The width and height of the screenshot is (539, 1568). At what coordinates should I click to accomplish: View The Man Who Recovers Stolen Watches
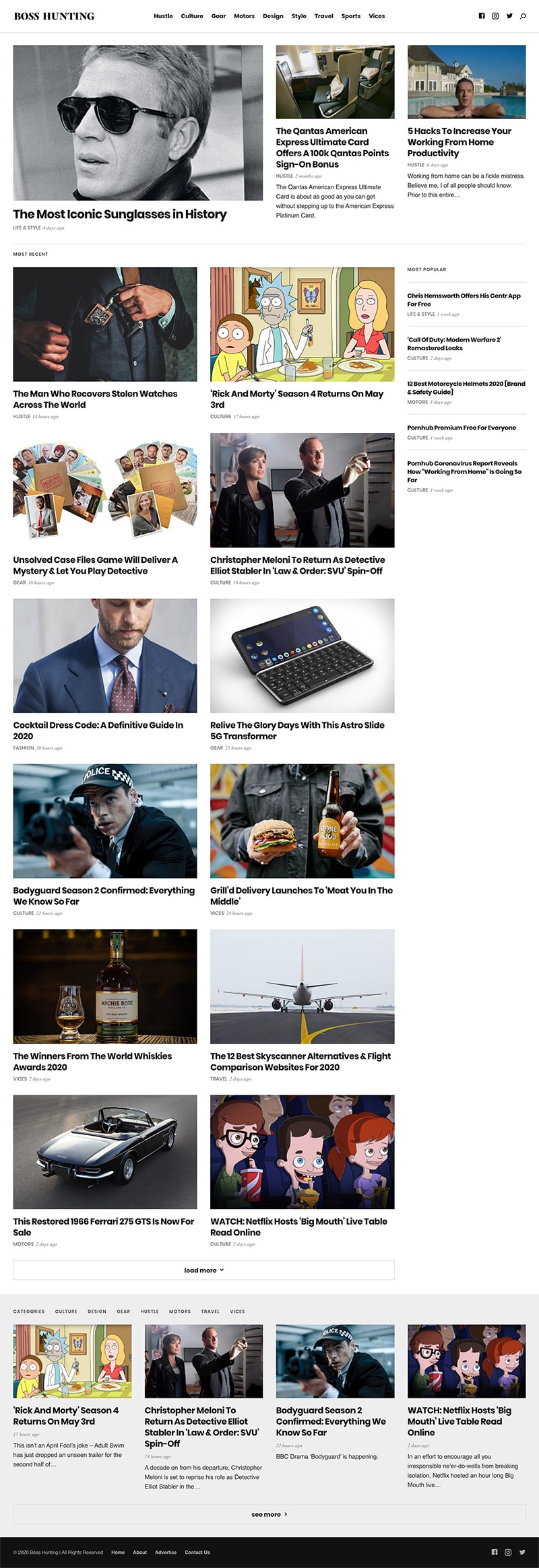tap(95, 399)
